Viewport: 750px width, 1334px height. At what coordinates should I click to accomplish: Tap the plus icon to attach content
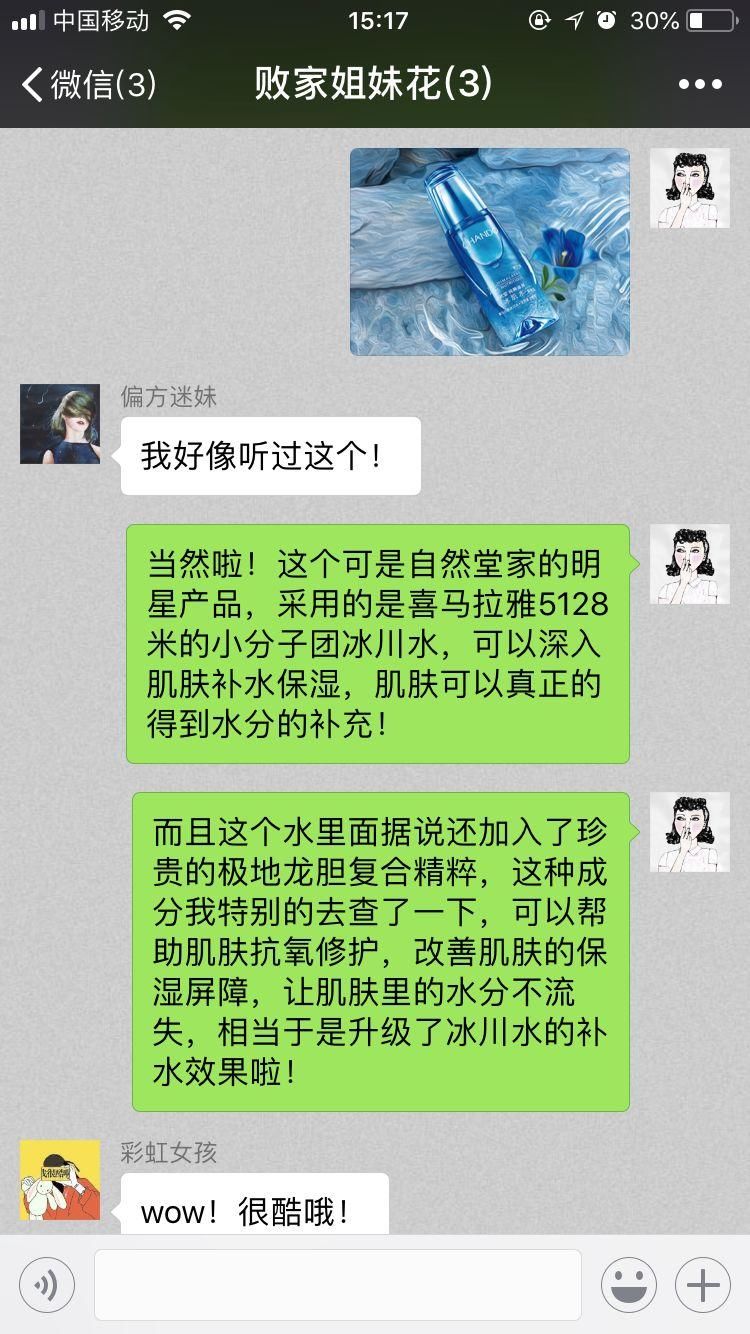coord(704,1284)
